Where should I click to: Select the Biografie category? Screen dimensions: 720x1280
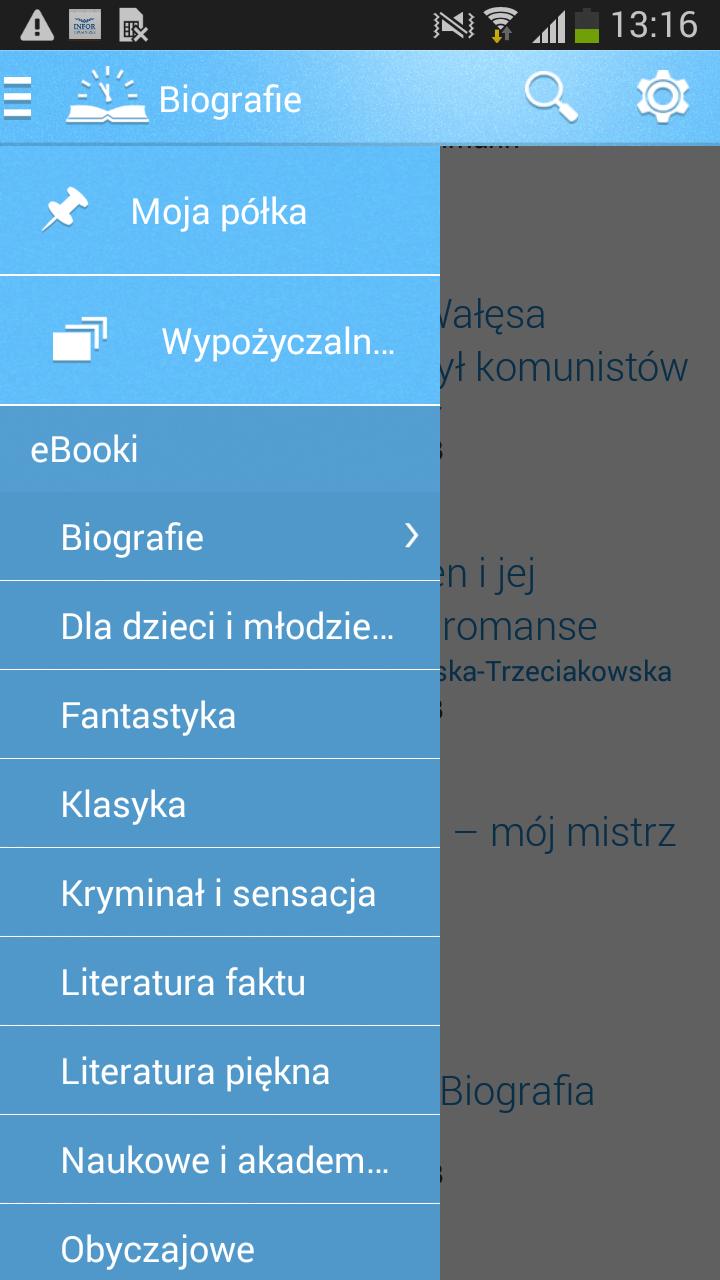pos(219,537)
